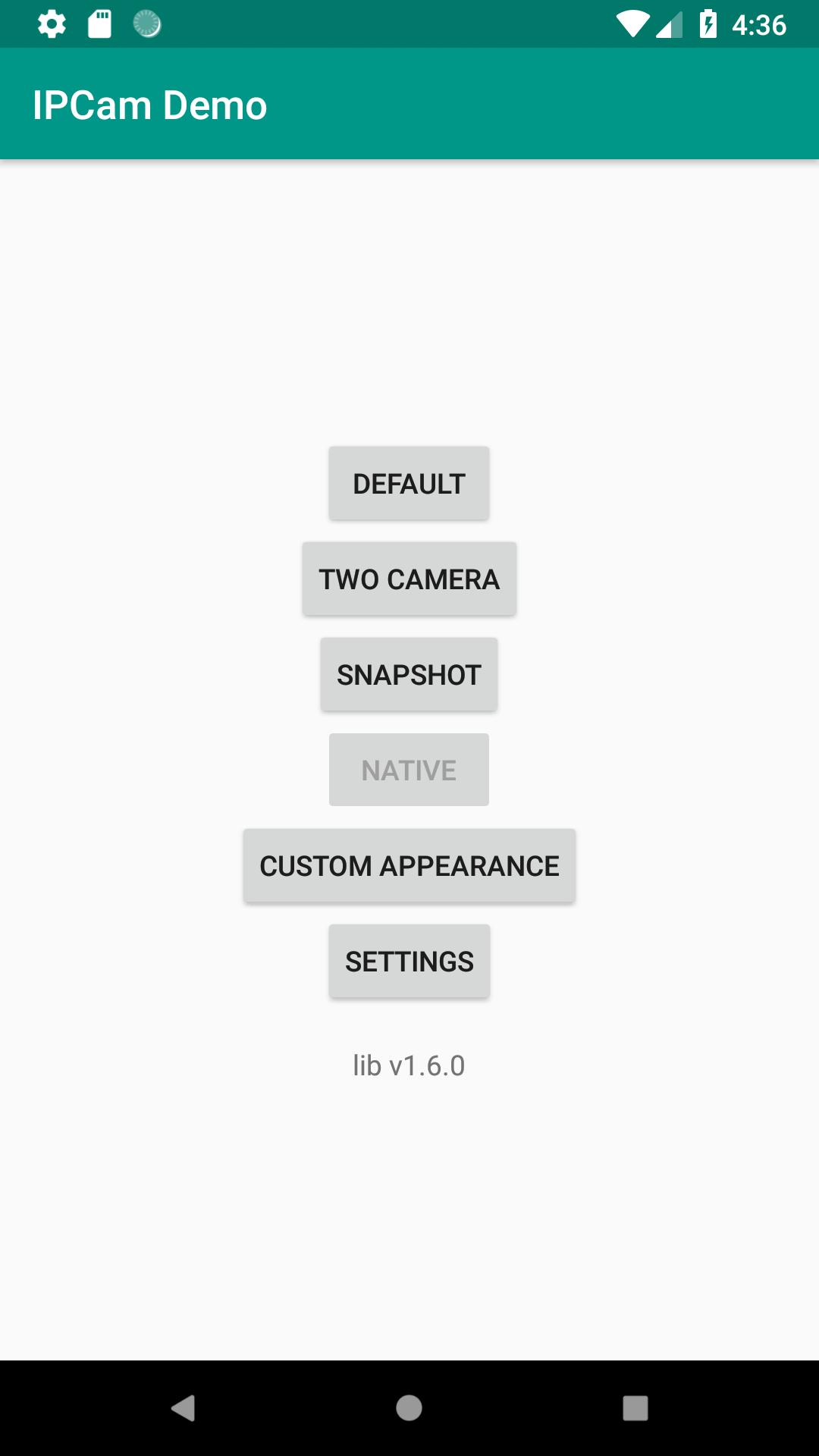The height and width of the screenshot is (1456, 819).
Task: Click the cellular signal icon in status bar
Action: (670, 24)
